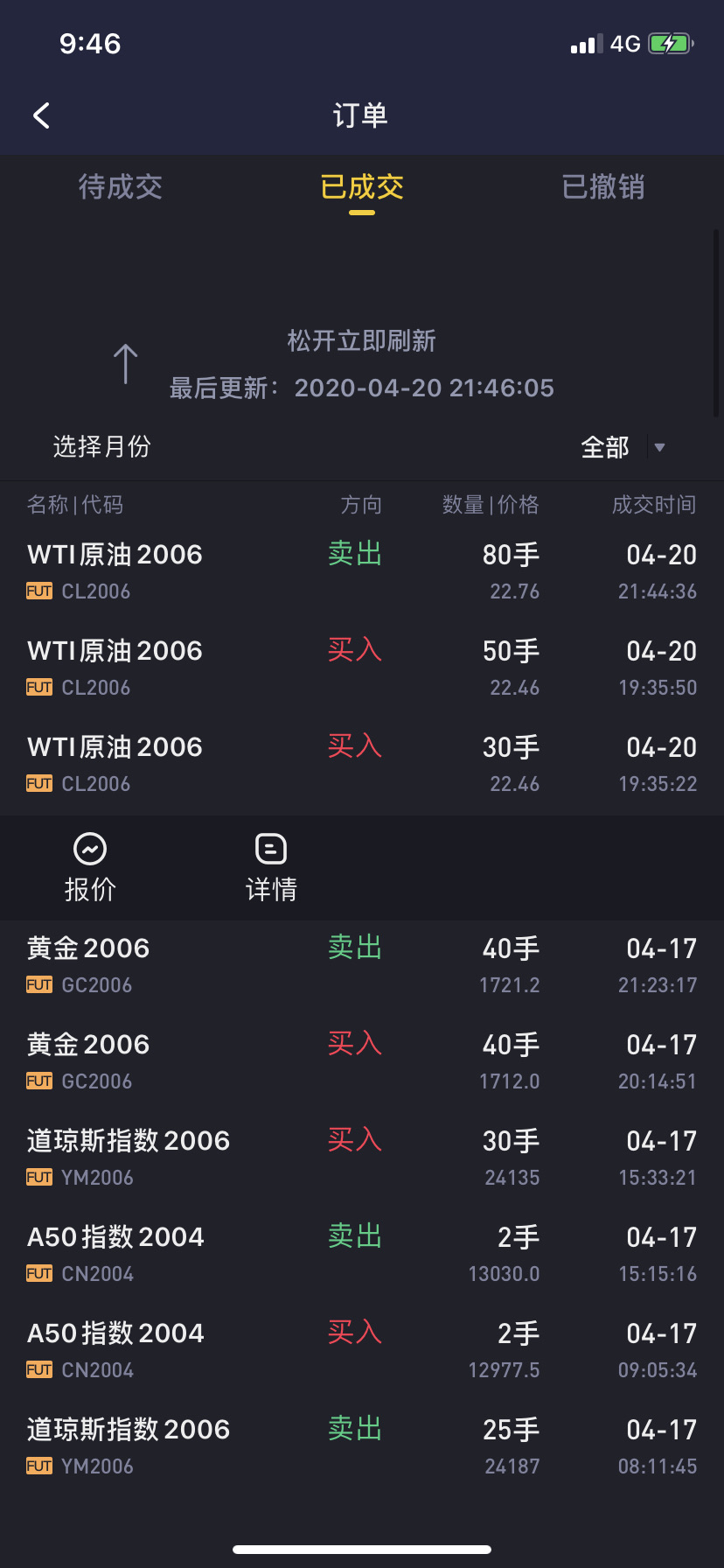Open A50指数2004 sell order at 13030.0

coord(362,1254)
